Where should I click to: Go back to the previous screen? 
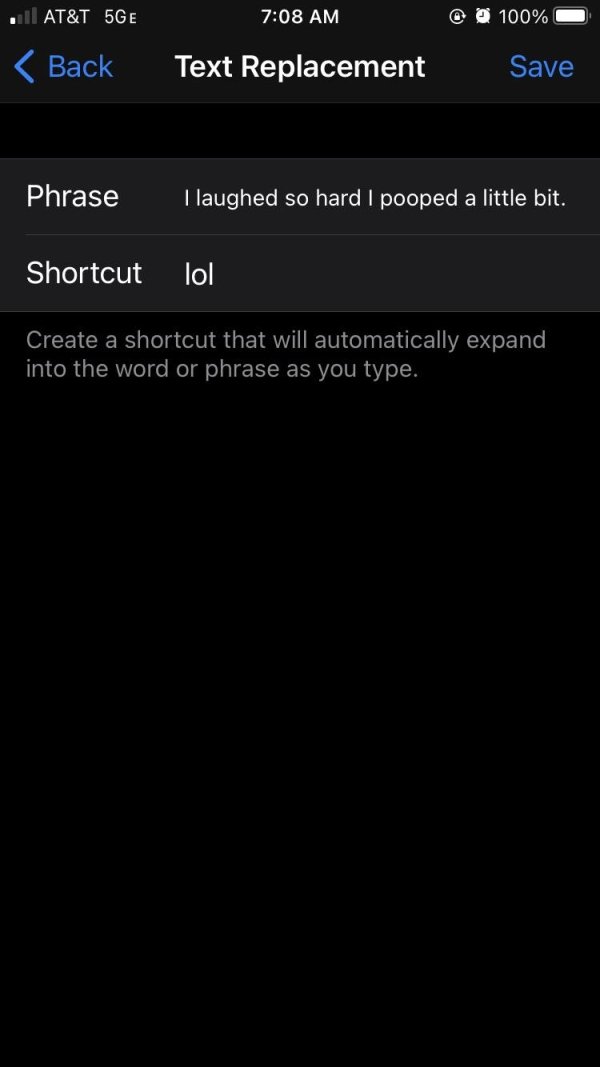tap(63, 67)
